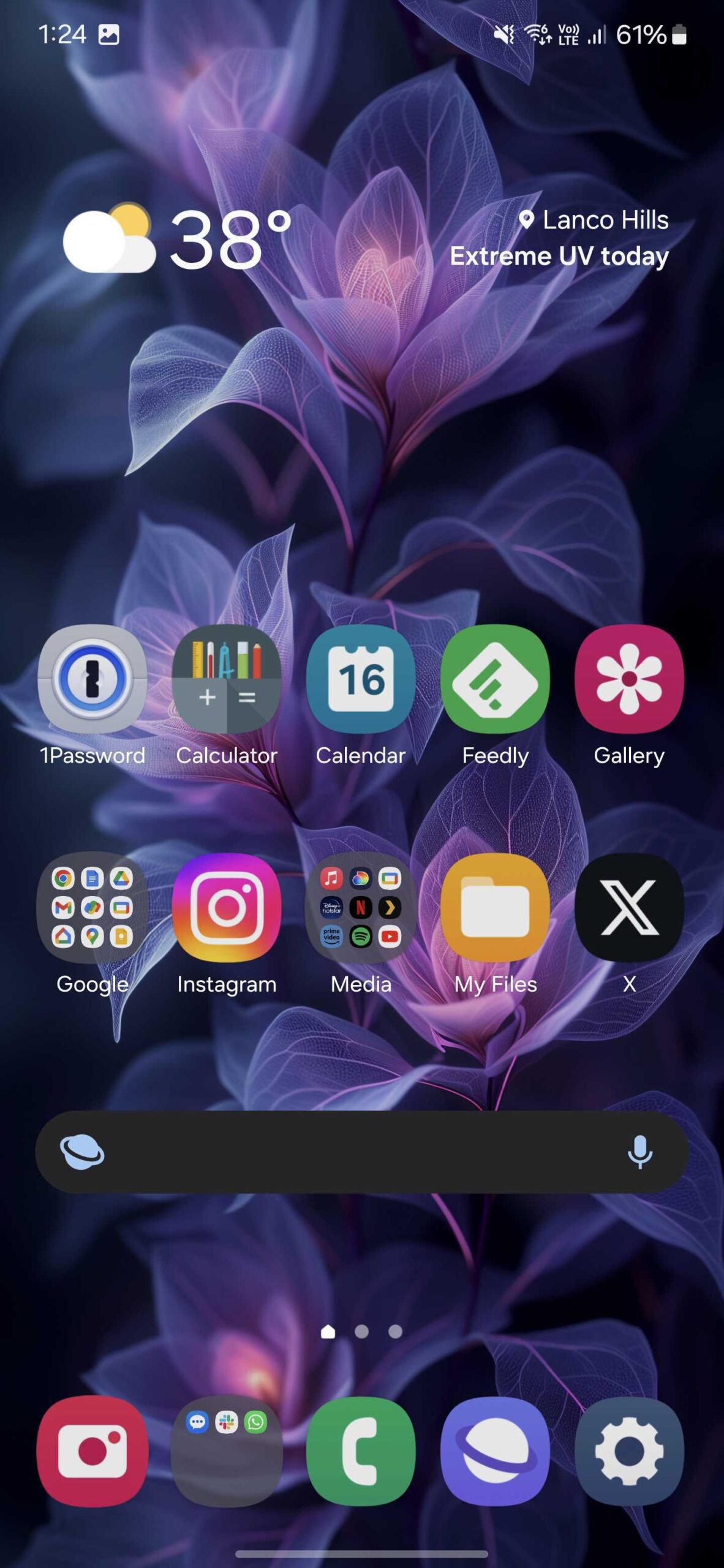This screenshot has height=1568, width=724.
Task: Open My Files
Action: [495, 908]
